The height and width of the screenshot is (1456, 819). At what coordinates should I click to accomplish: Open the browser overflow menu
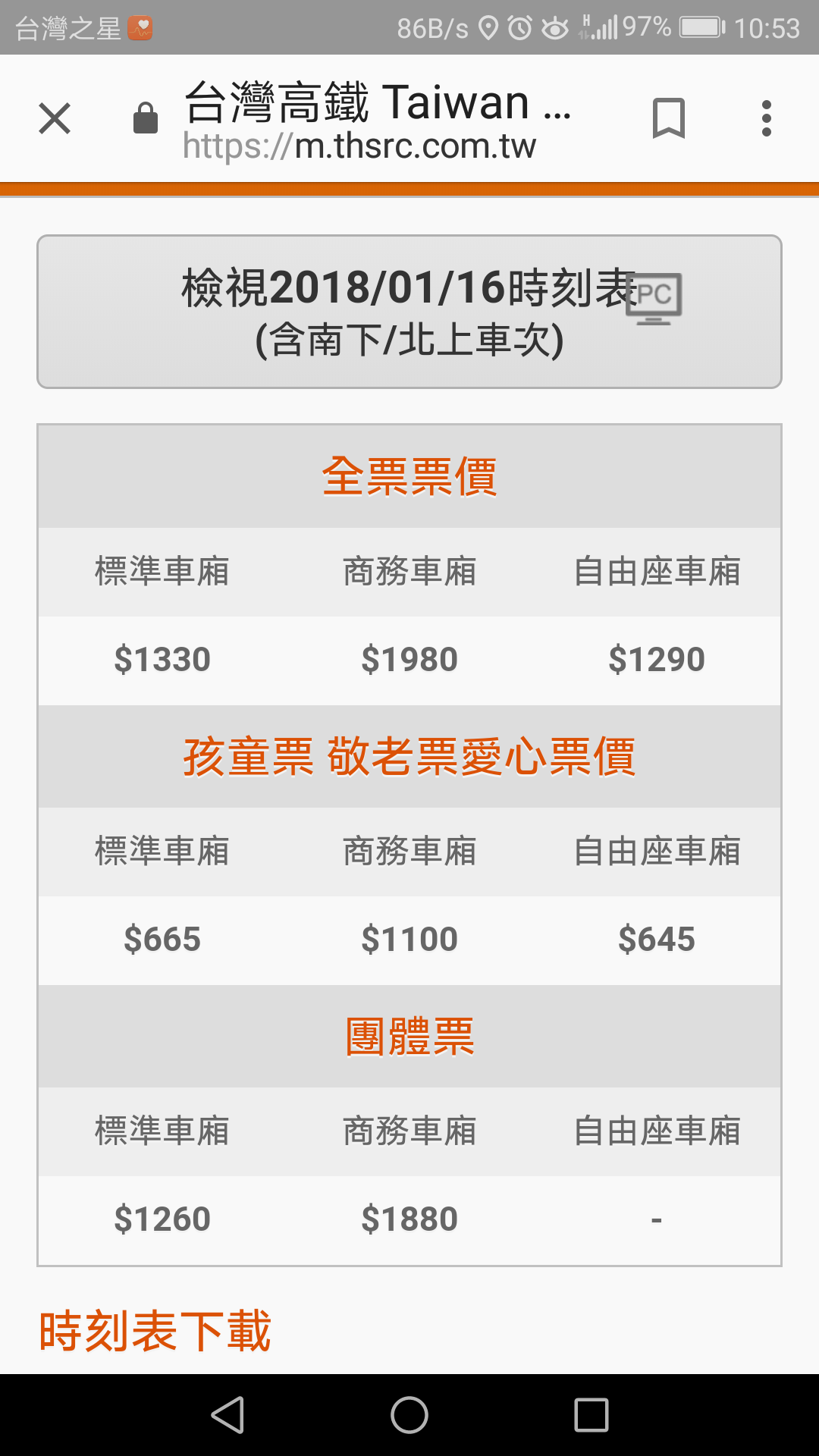(766, 118)
